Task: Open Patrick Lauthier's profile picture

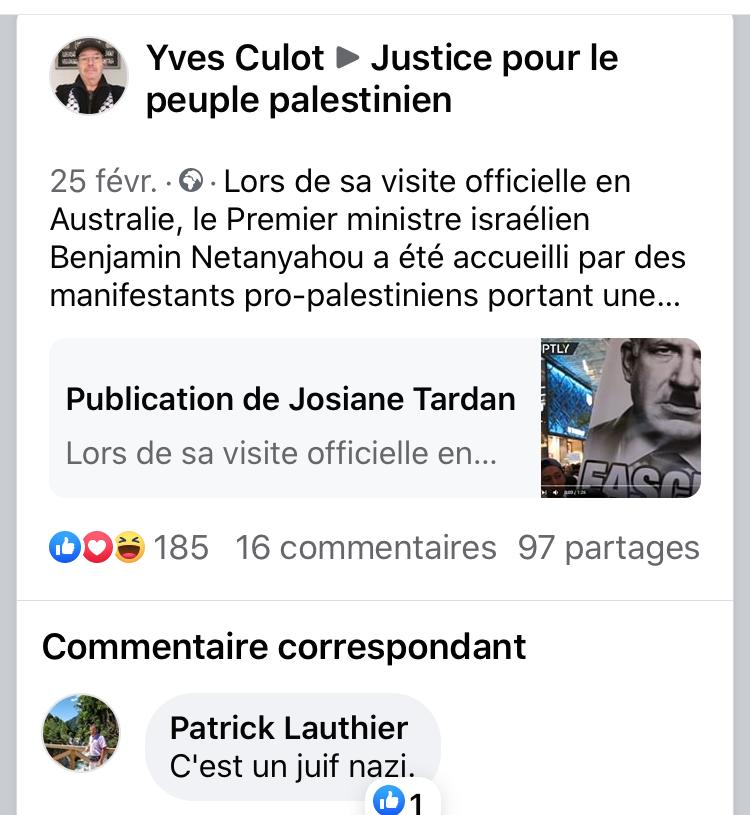Action: click(81, 733)
